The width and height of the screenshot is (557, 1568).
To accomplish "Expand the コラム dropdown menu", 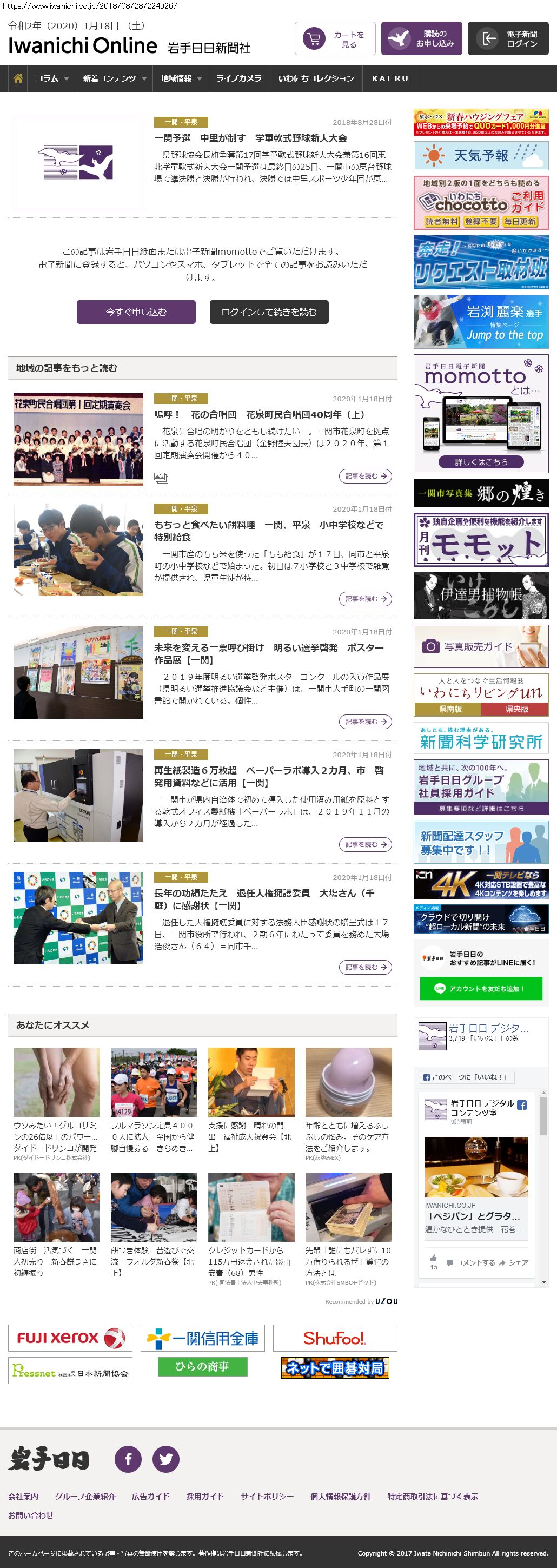I will (52, 78).
